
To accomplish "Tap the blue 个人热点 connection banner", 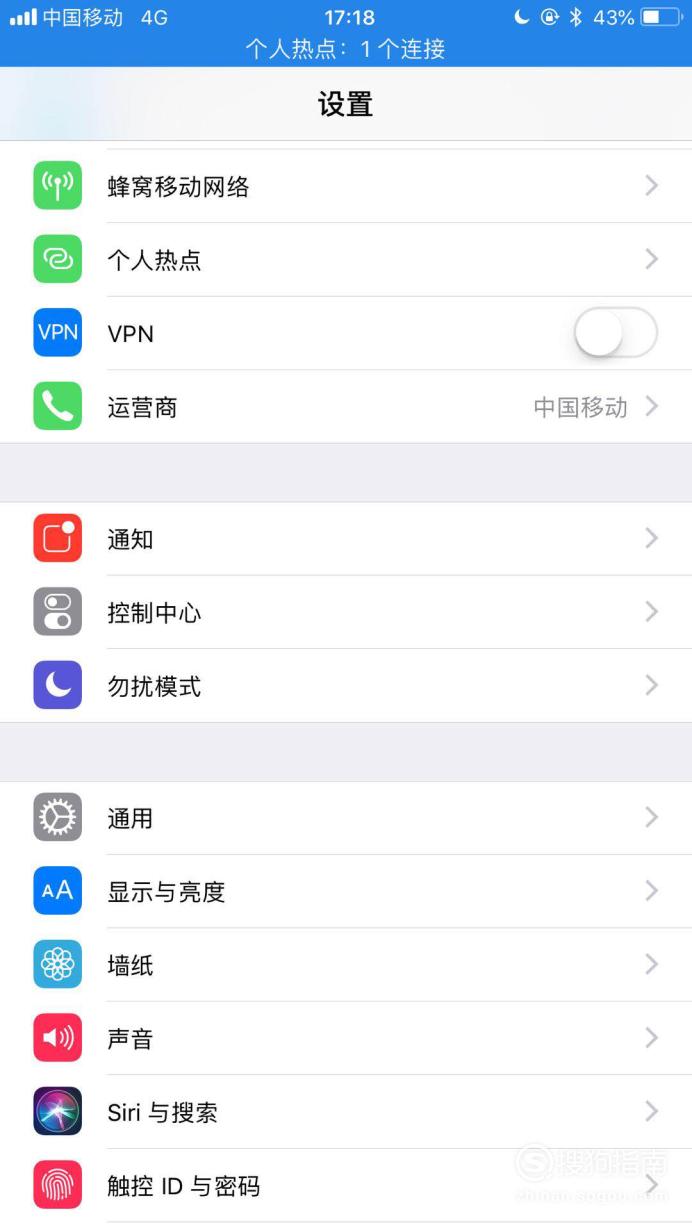I will pos(346,49).
